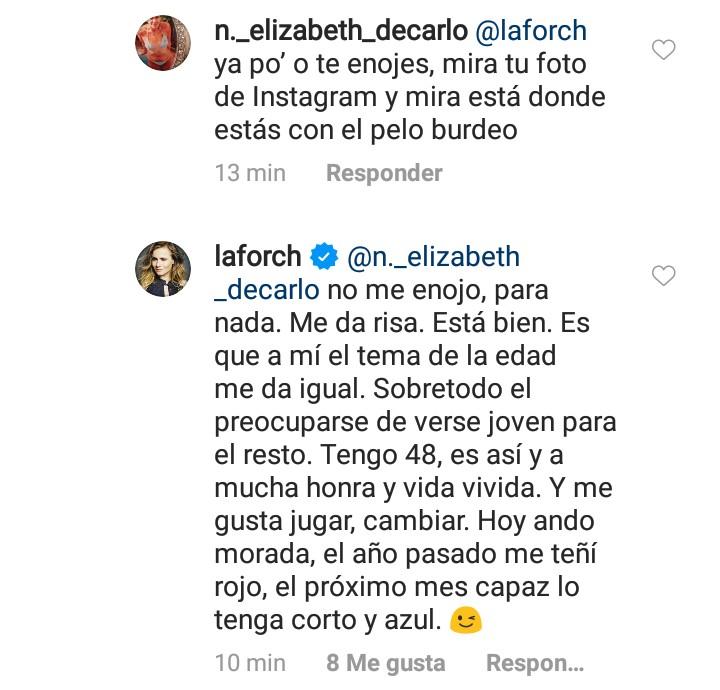This screenshot has height=690, width=720.
Task: Like laforch's reply comment
Action: [663, 275]
